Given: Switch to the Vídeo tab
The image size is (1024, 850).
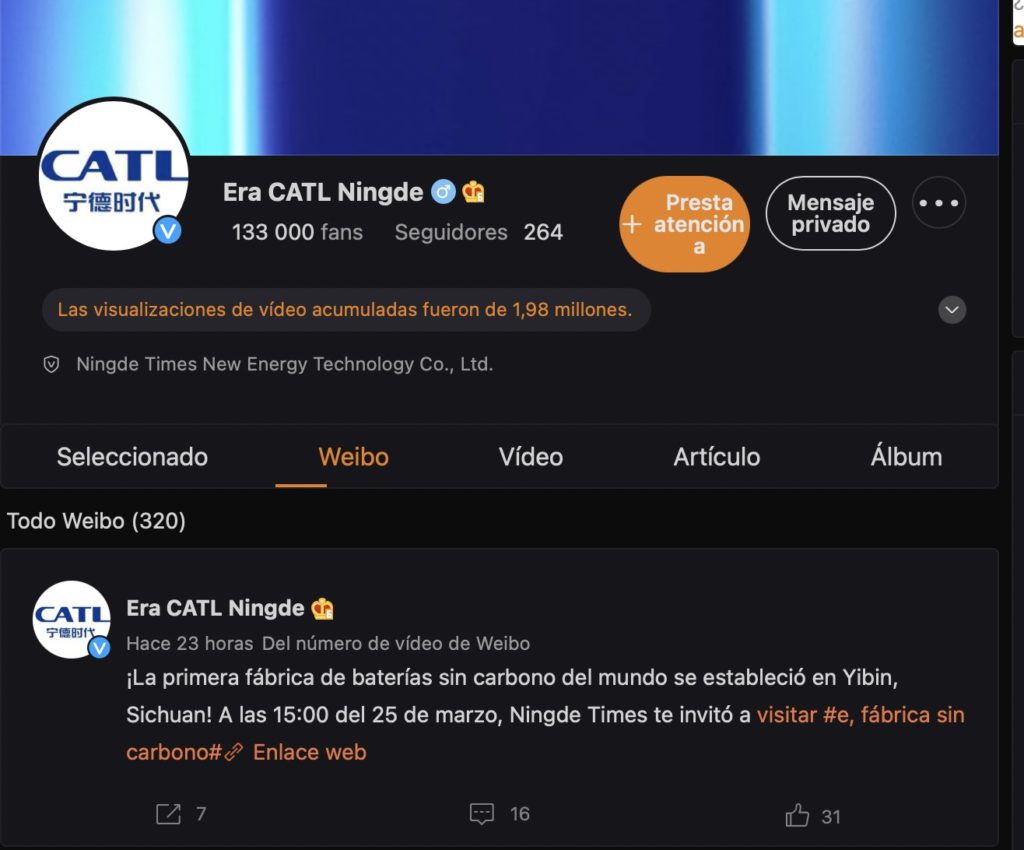Looking at the screenshot, I should pos(530,457).
